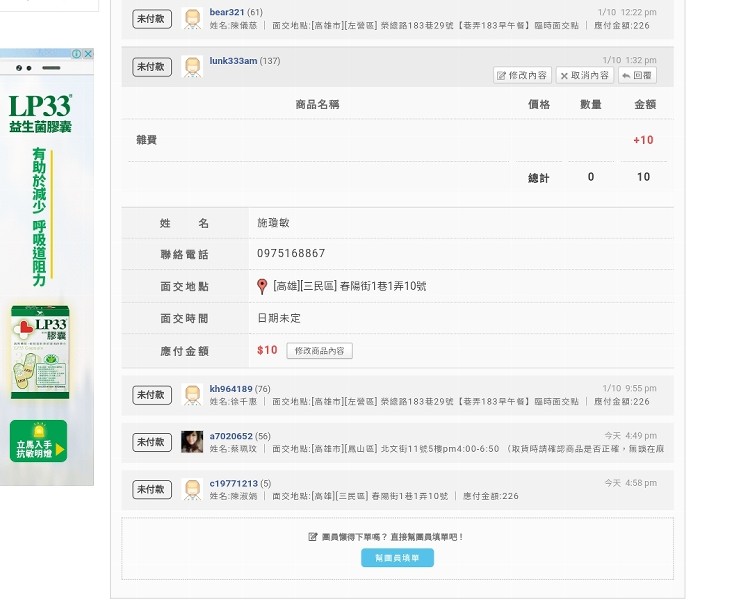The height and width of the screenshot is (601, 750).
Task: Open the map pin for the 春陽街 address
Action: click(x=262, y=286)
